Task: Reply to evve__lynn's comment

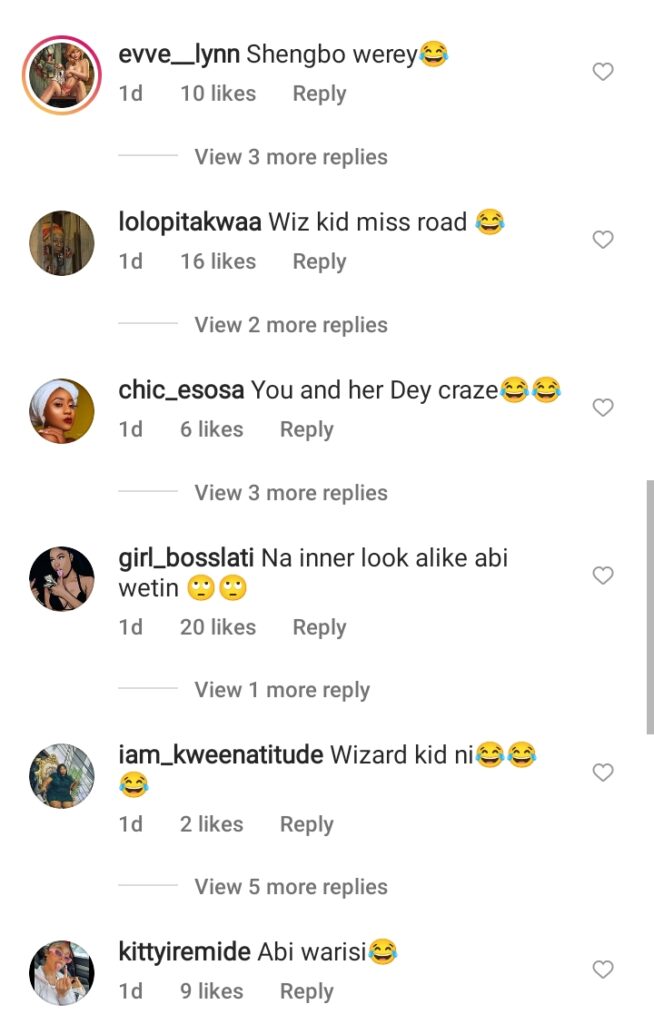Action: click(319, 94)
